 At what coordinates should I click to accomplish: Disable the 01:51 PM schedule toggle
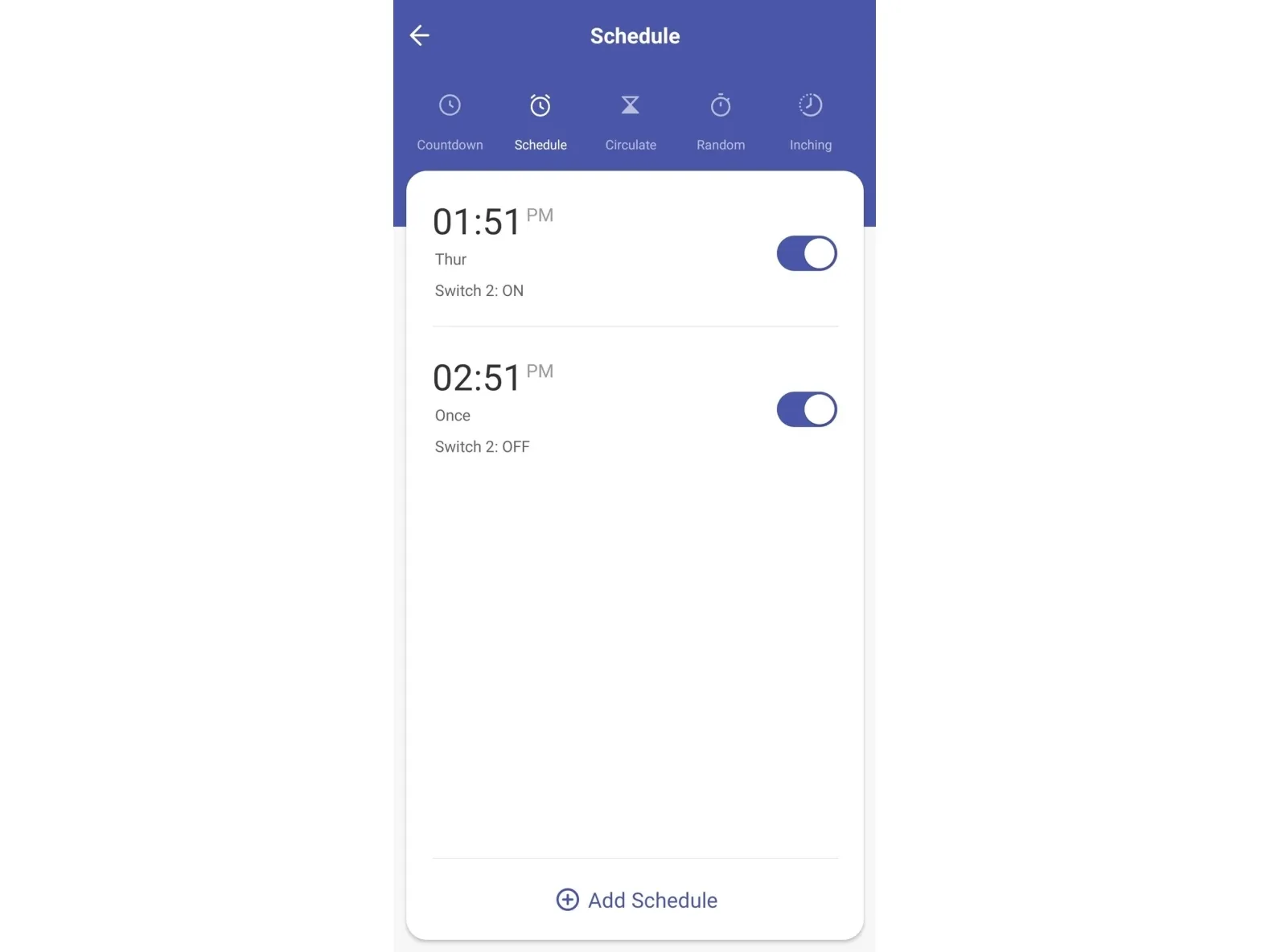806,253
